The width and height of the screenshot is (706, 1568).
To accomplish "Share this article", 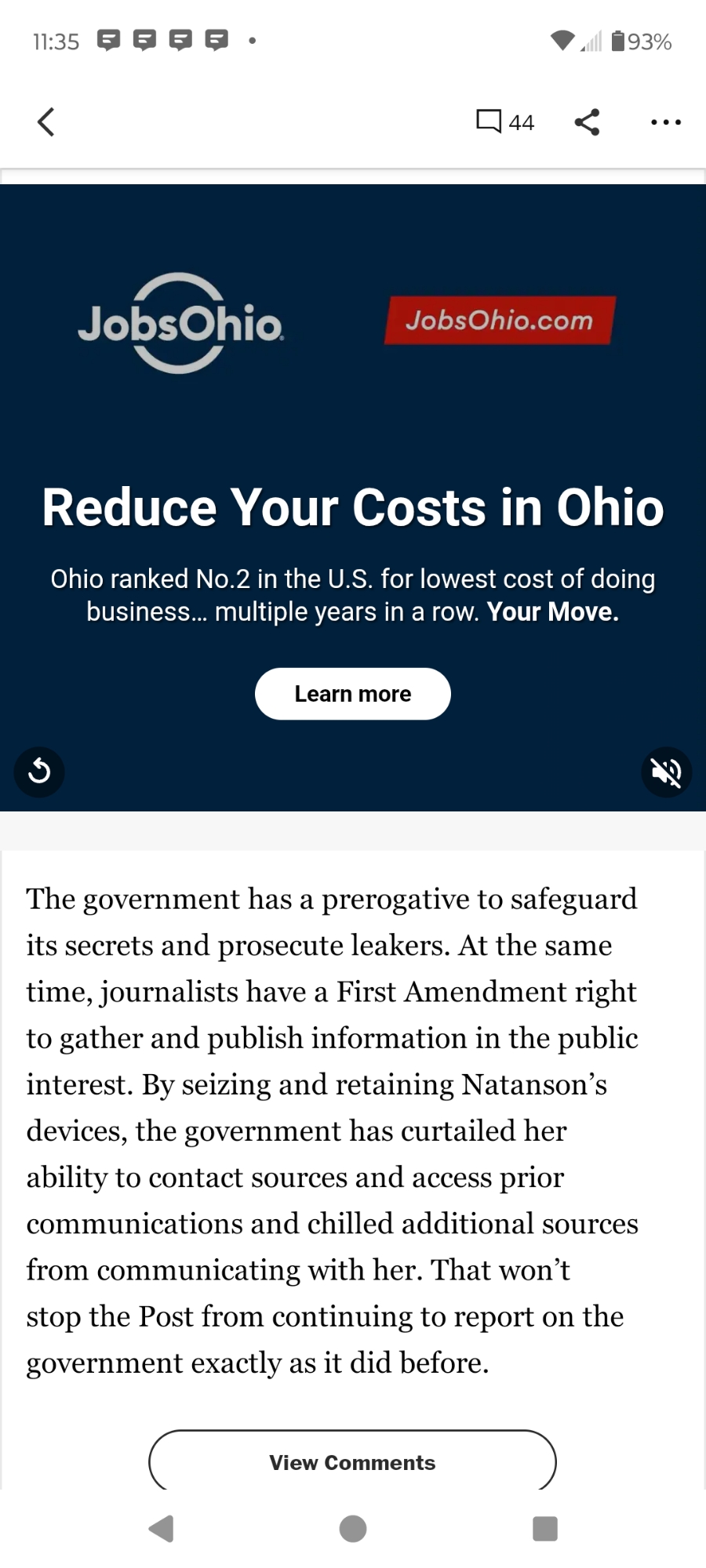I will [x=587, y=122].
